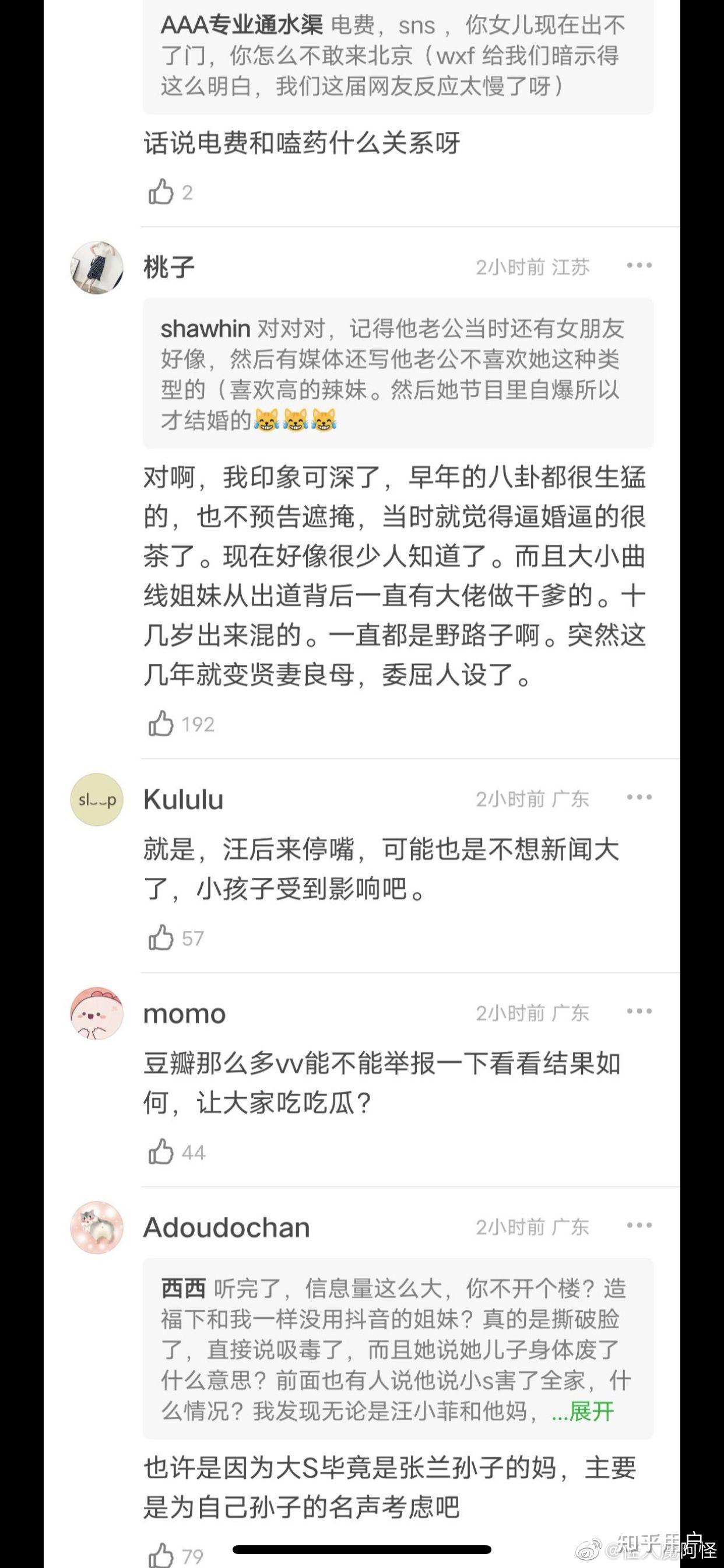724x1568 pixels.
Task: Open more options for Kululu's comment
Action: point(639,797)
